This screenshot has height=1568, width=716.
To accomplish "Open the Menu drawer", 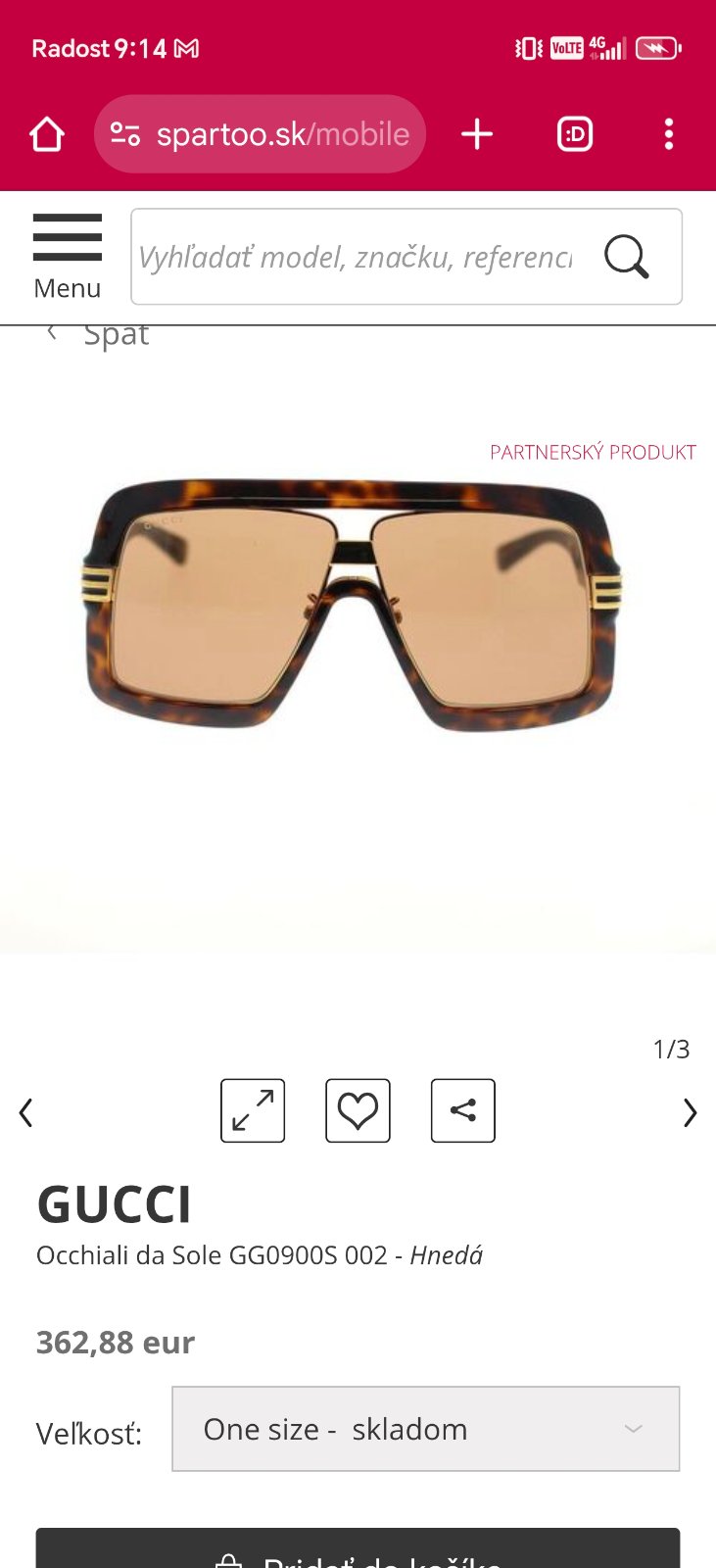I will (x=68, y=257).
